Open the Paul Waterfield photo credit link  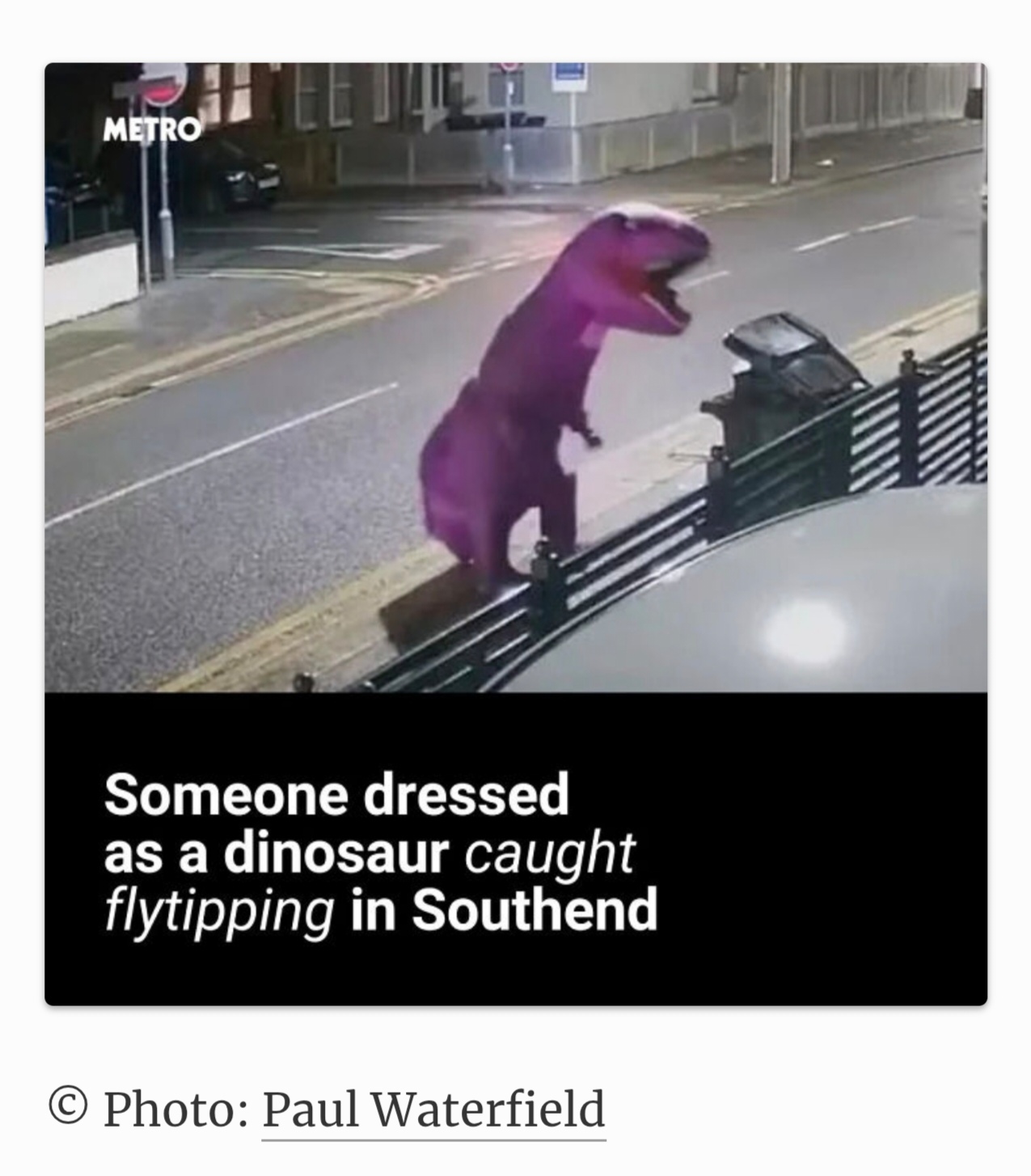433,1110
